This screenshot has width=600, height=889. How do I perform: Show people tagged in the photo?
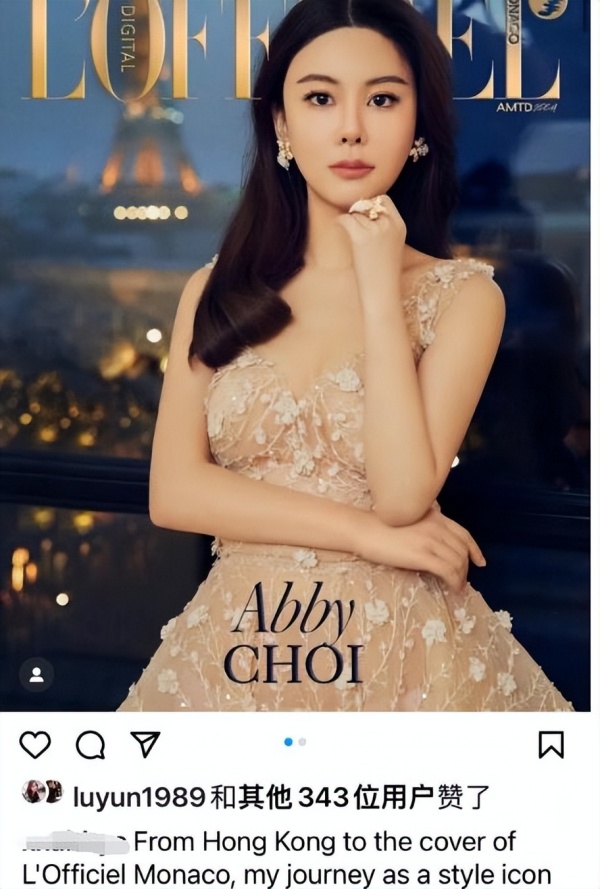[x=36, y=675]
